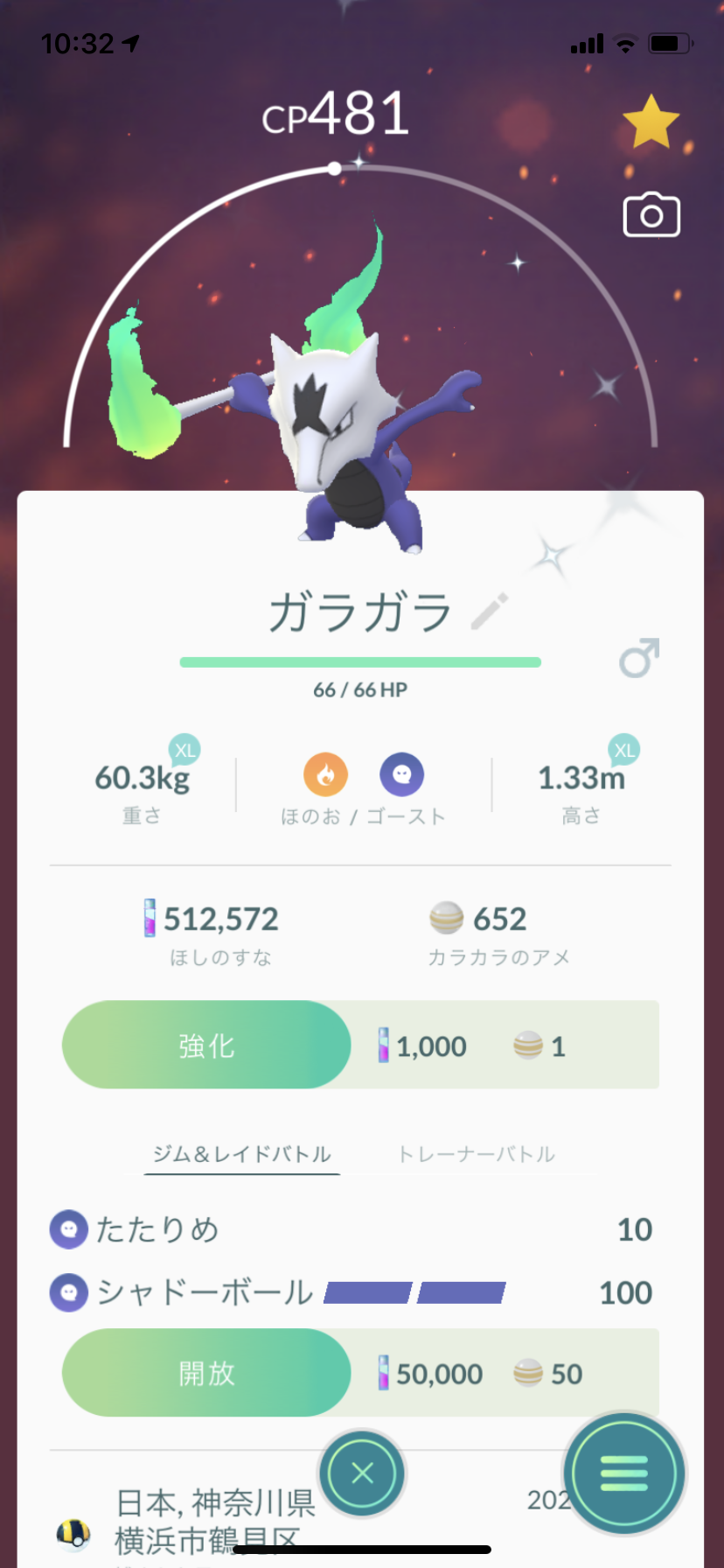Close the Pokémon detail screen
The image size is (724, 1568).
point(362,1473)
